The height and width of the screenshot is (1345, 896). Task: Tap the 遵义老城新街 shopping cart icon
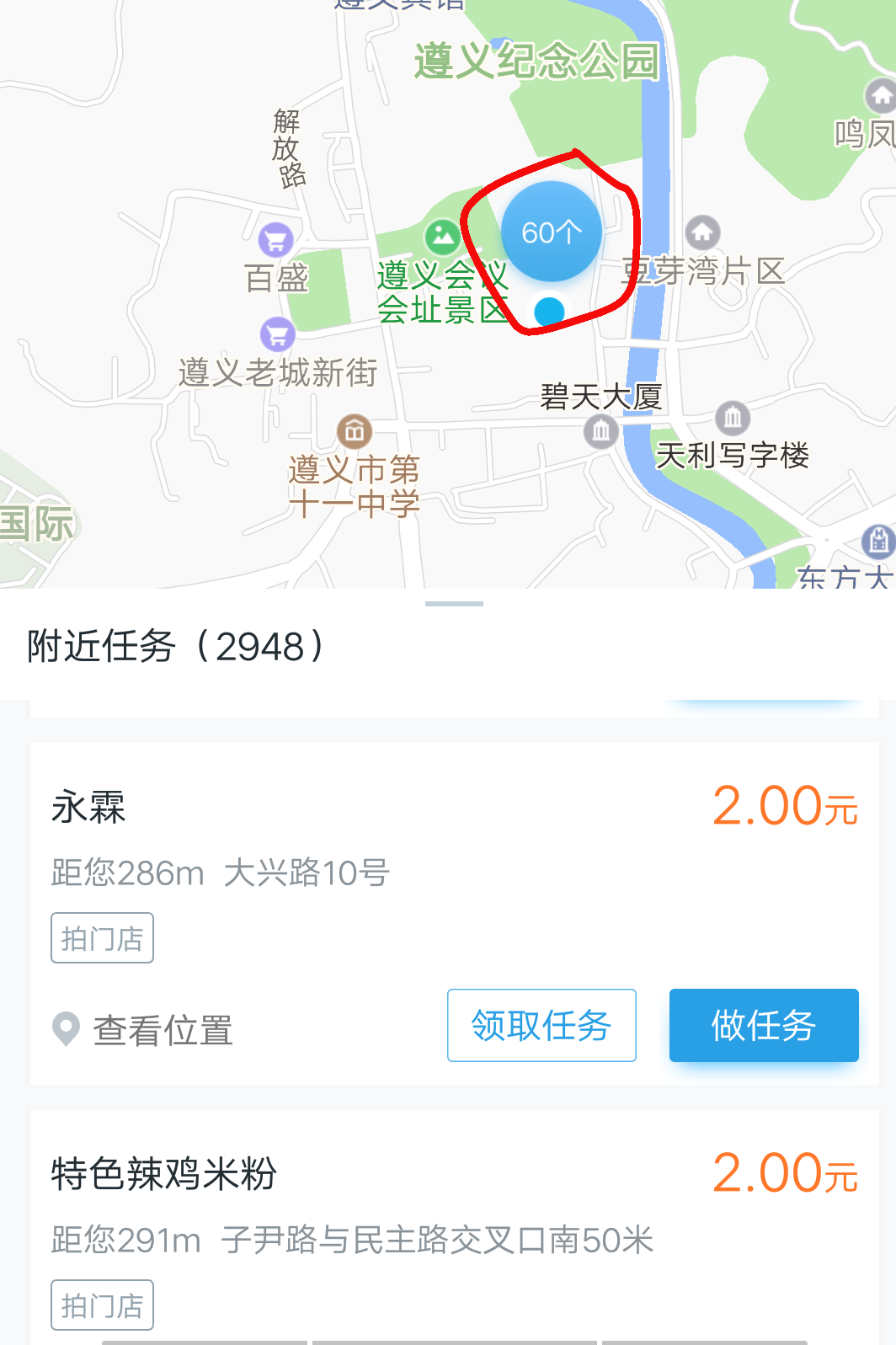point(278,335)
